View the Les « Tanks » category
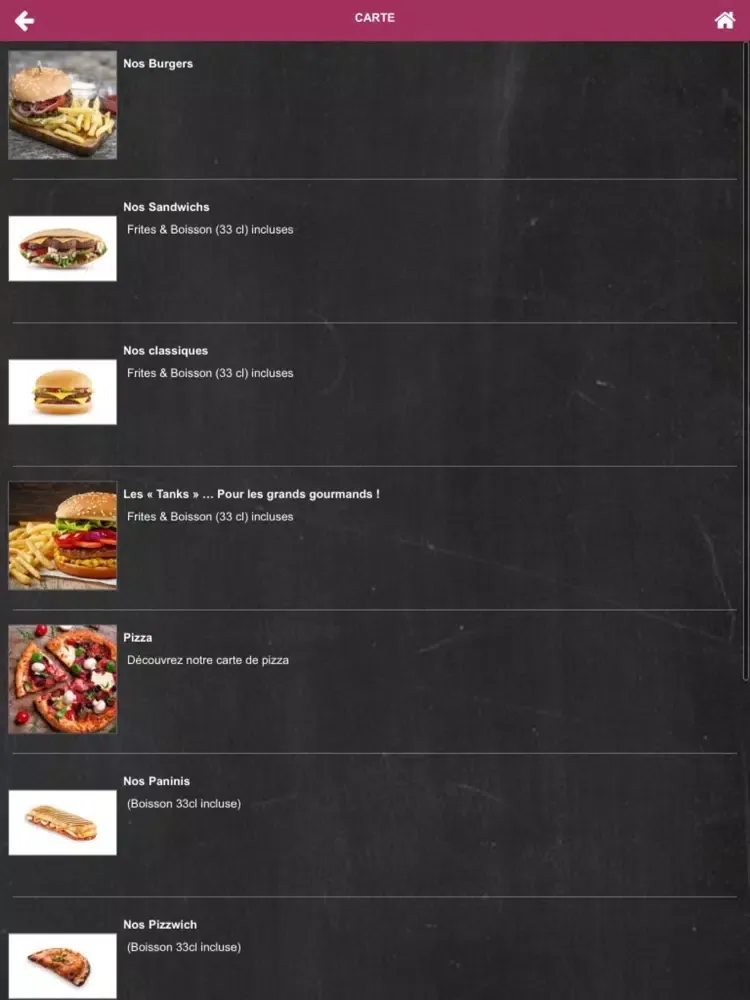 [x=251, y=494]
